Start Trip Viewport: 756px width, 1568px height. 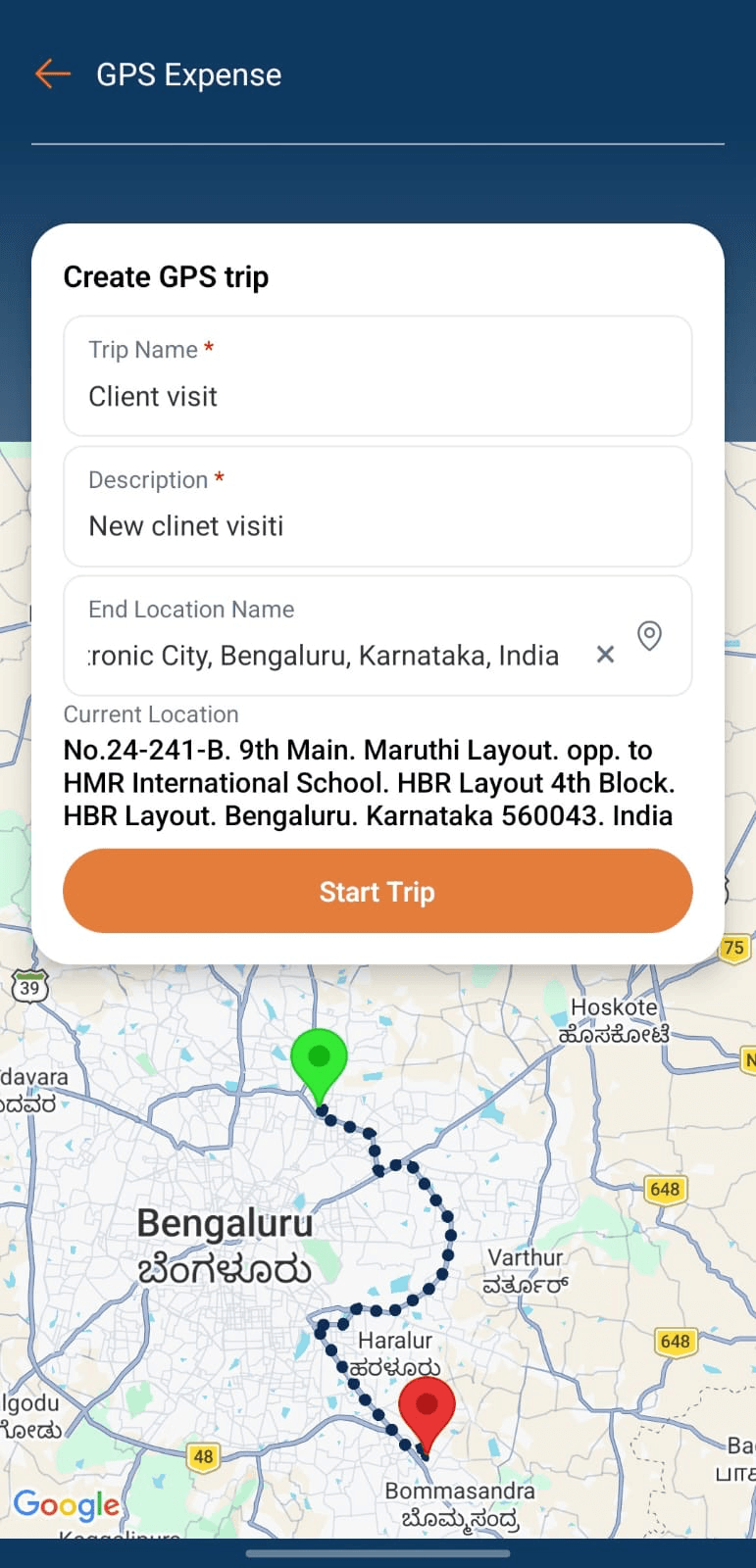378,891
